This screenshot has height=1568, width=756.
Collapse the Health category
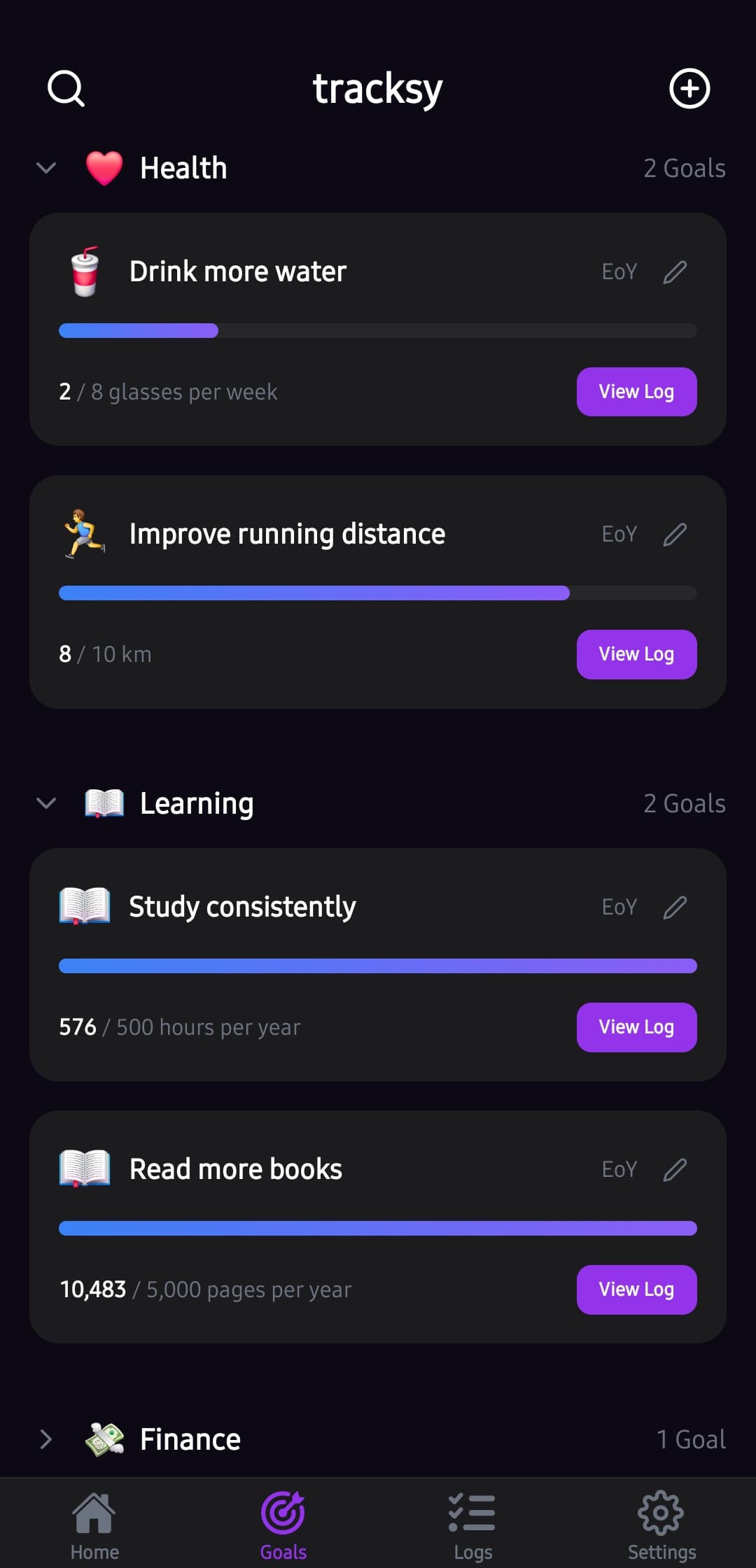click(46, 167)
